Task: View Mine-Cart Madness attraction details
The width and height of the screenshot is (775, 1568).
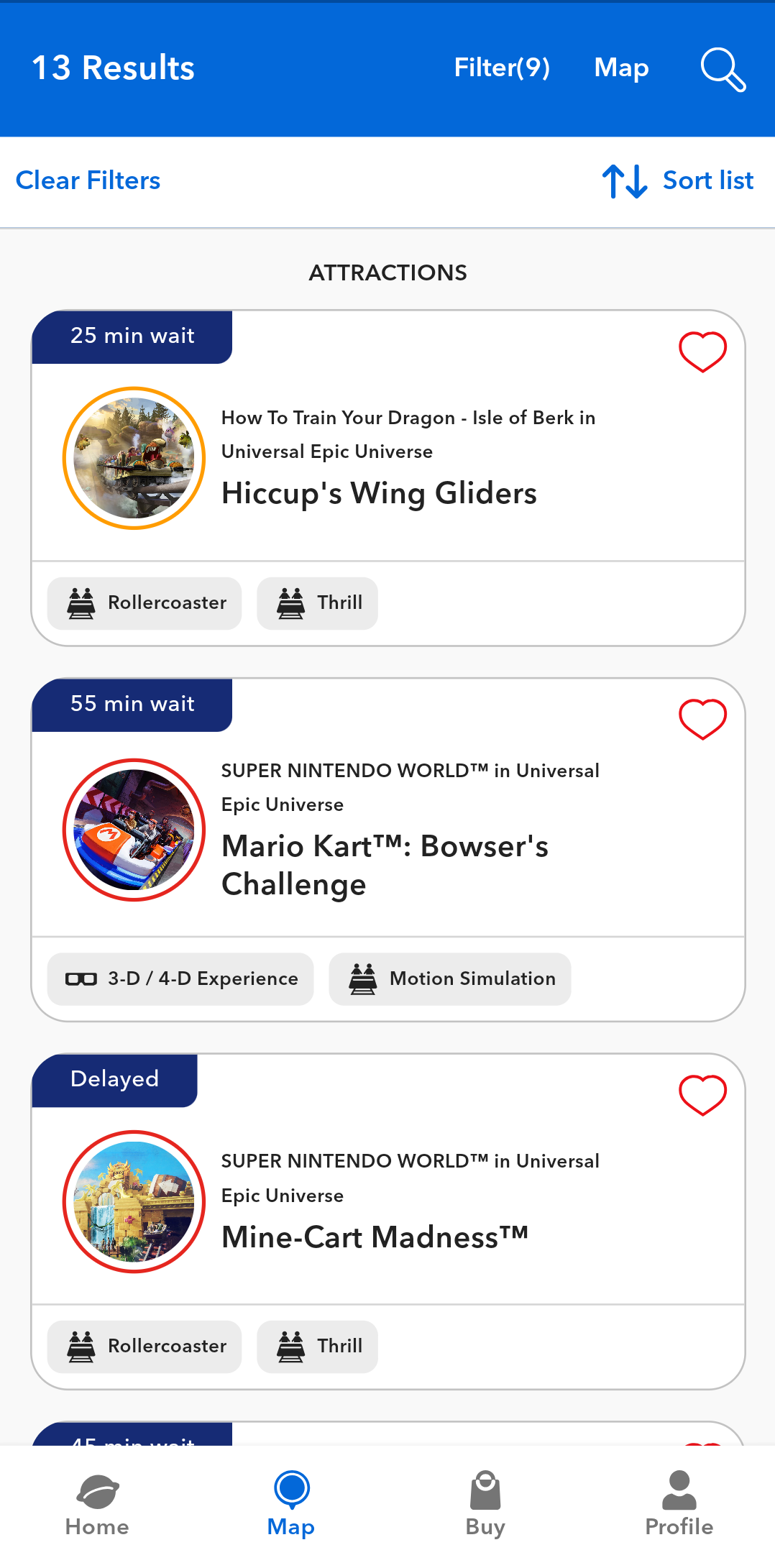Action: point(375,1237)
